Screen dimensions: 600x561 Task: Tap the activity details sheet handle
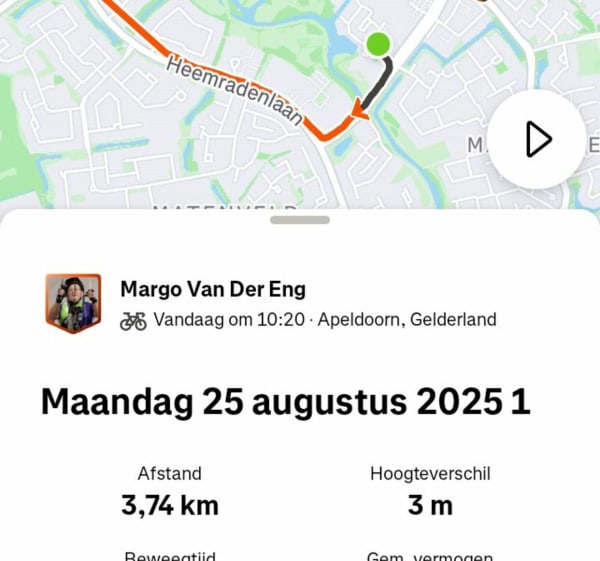pos(300,220)
